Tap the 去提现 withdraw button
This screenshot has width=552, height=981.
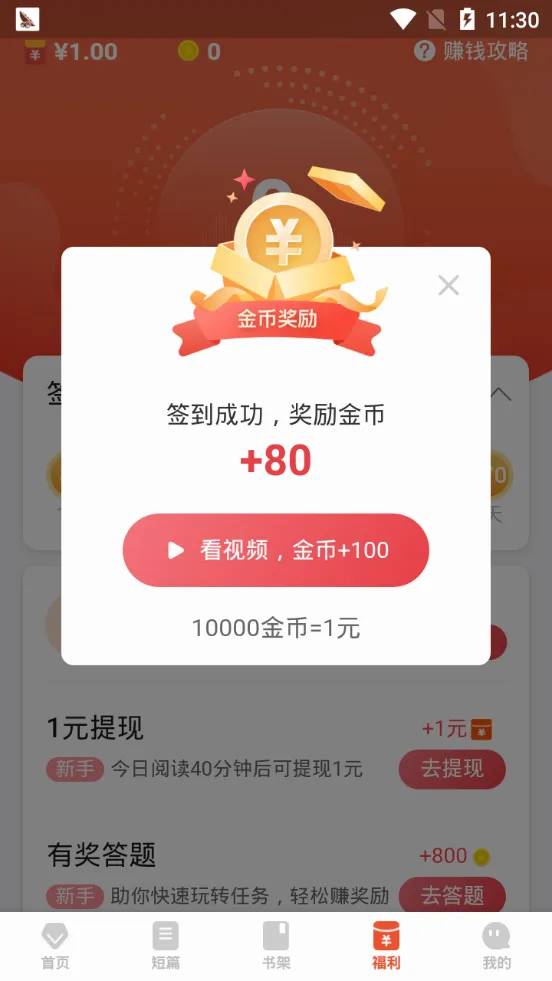pos(452,769)
